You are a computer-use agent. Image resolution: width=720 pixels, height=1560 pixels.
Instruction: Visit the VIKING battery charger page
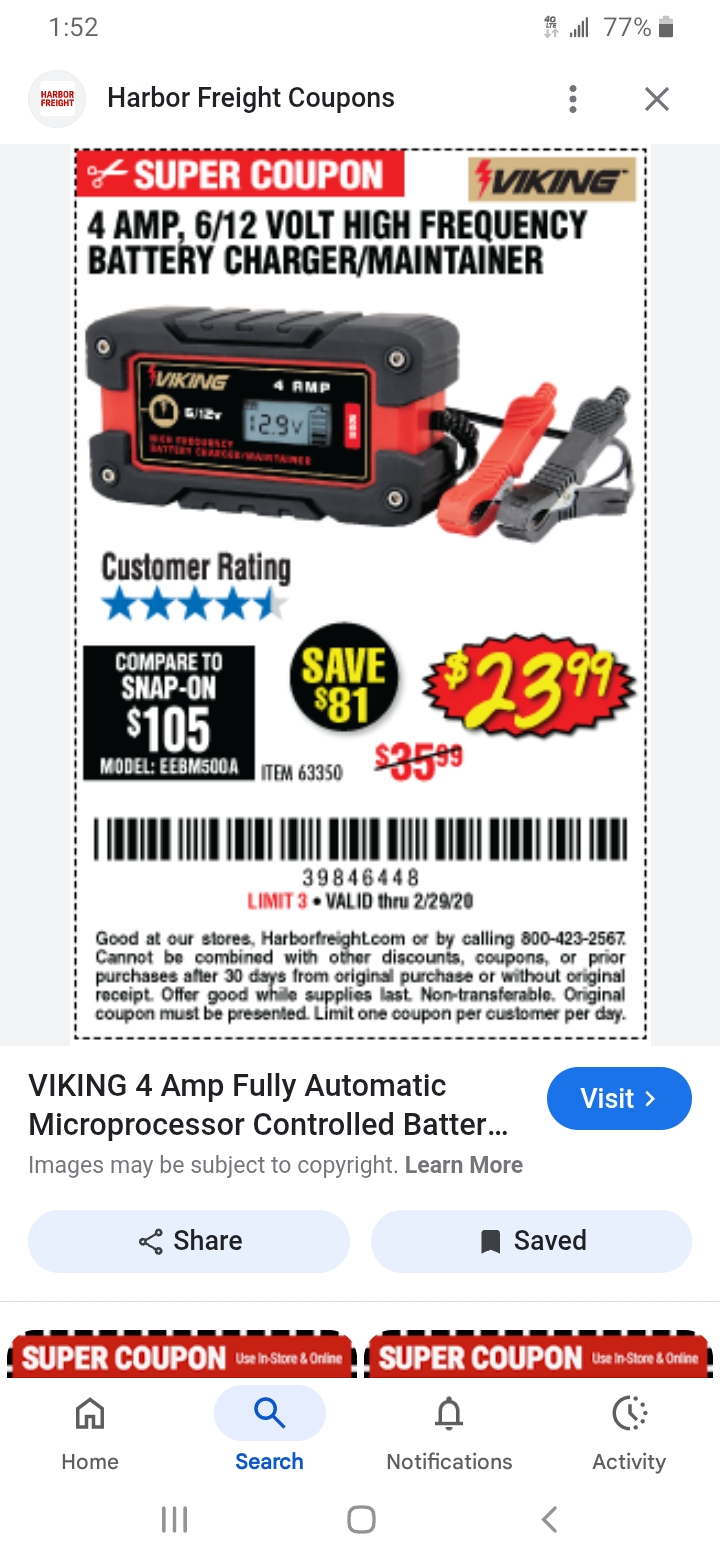619,1098
